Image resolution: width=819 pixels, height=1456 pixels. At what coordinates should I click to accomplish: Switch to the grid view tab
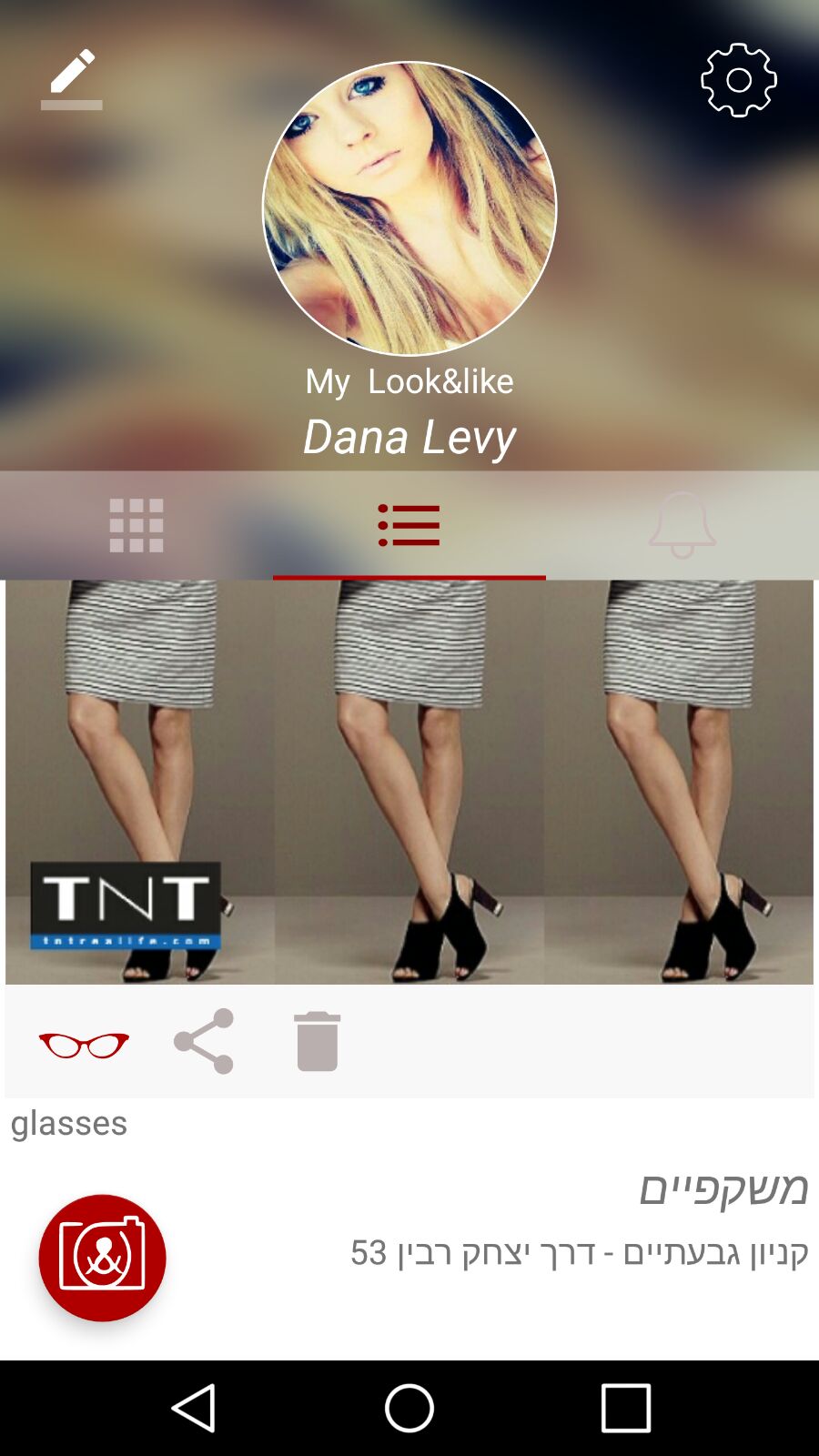[x=136, y=525]
